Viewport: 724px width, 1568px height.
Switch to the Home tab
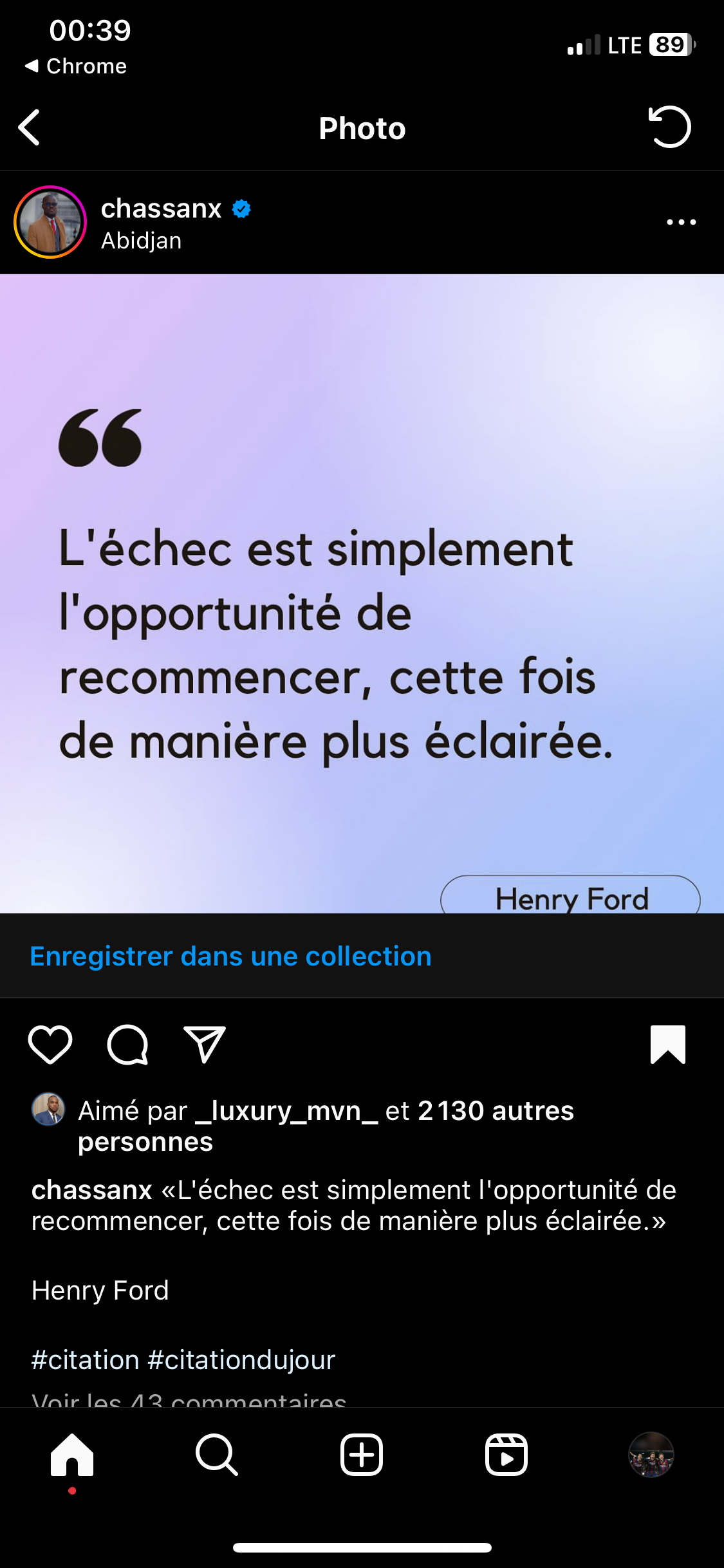click(x=72, y=1455)
